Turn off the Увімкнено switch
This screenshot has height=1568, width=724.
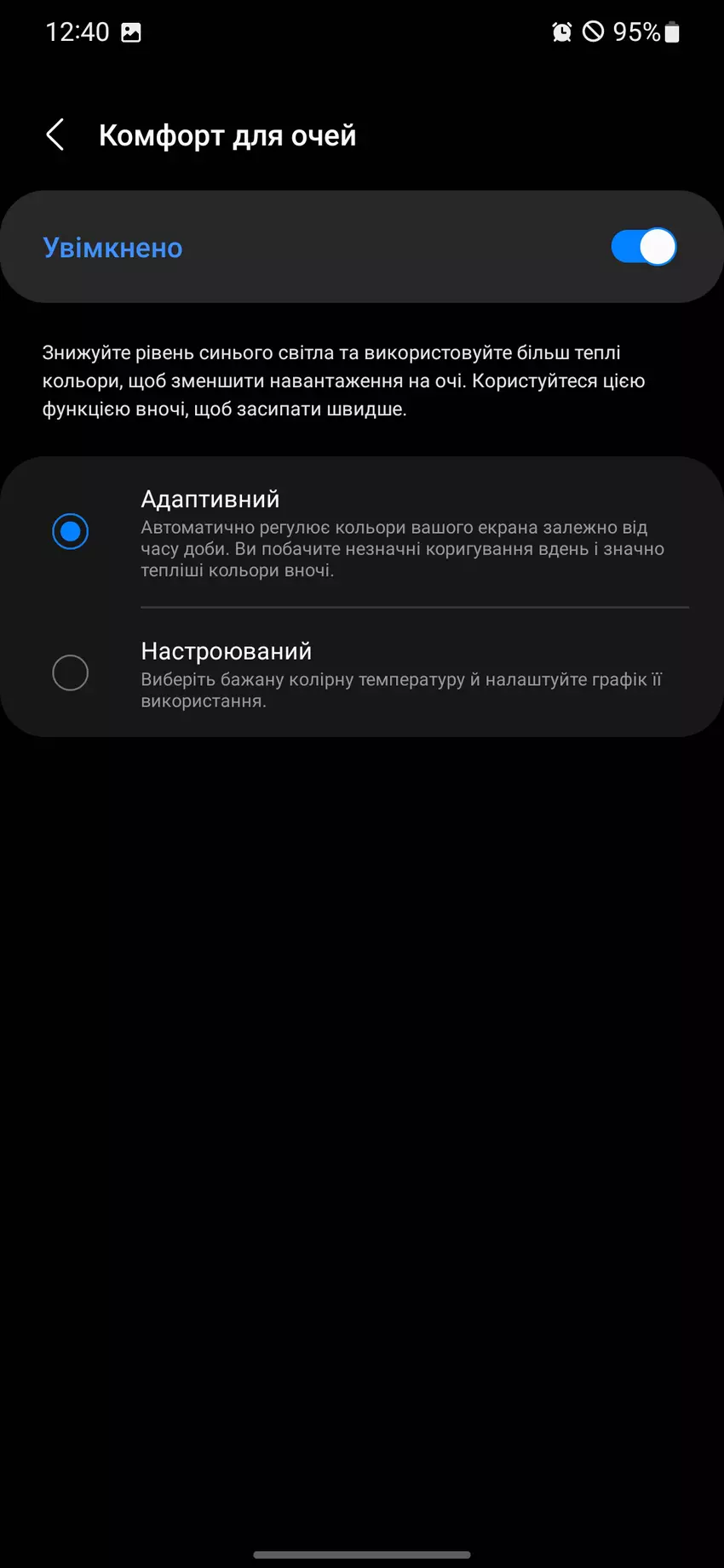tap(643, 248)
